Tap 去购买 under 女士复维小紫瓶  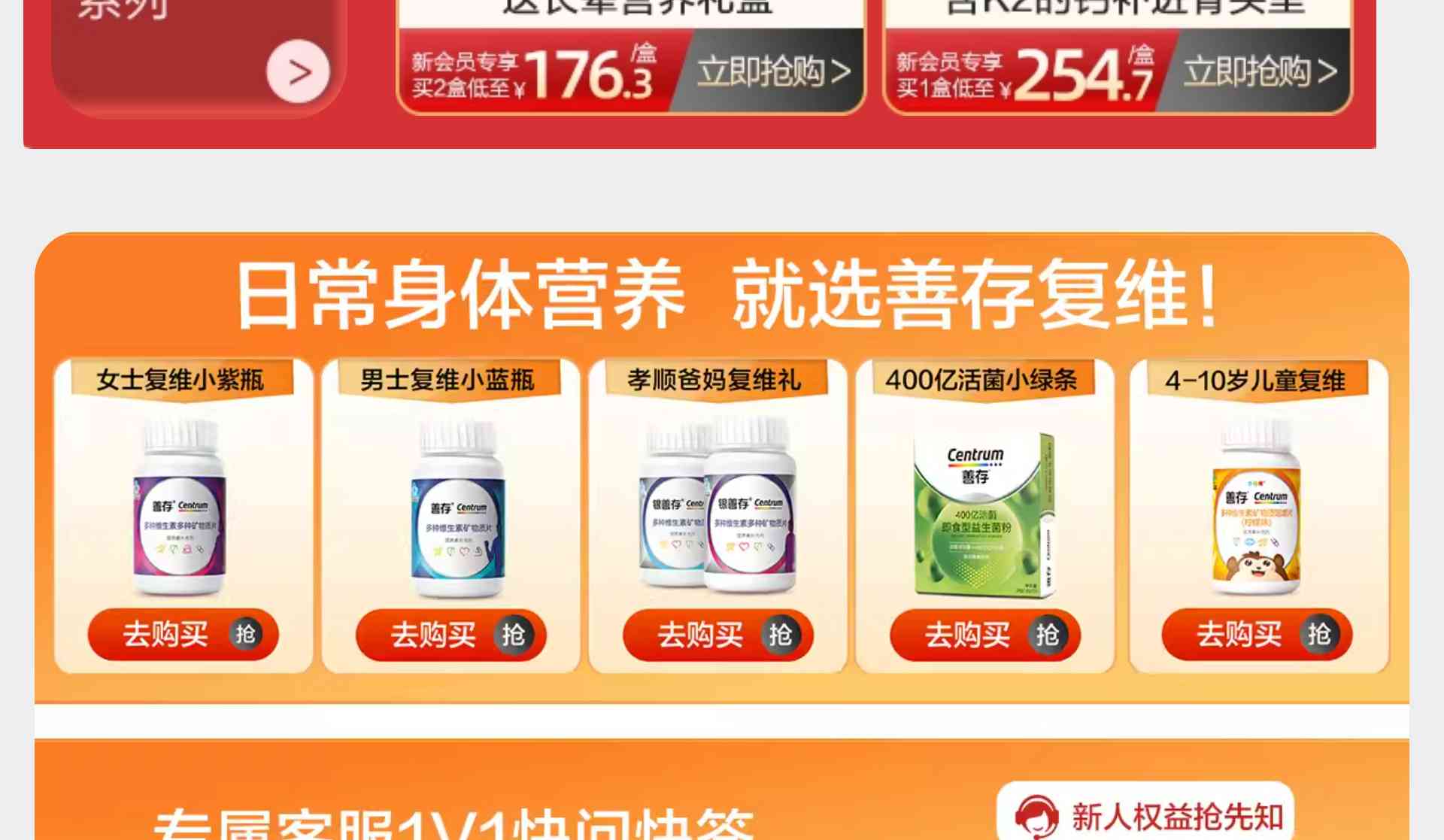coord(183,634)
